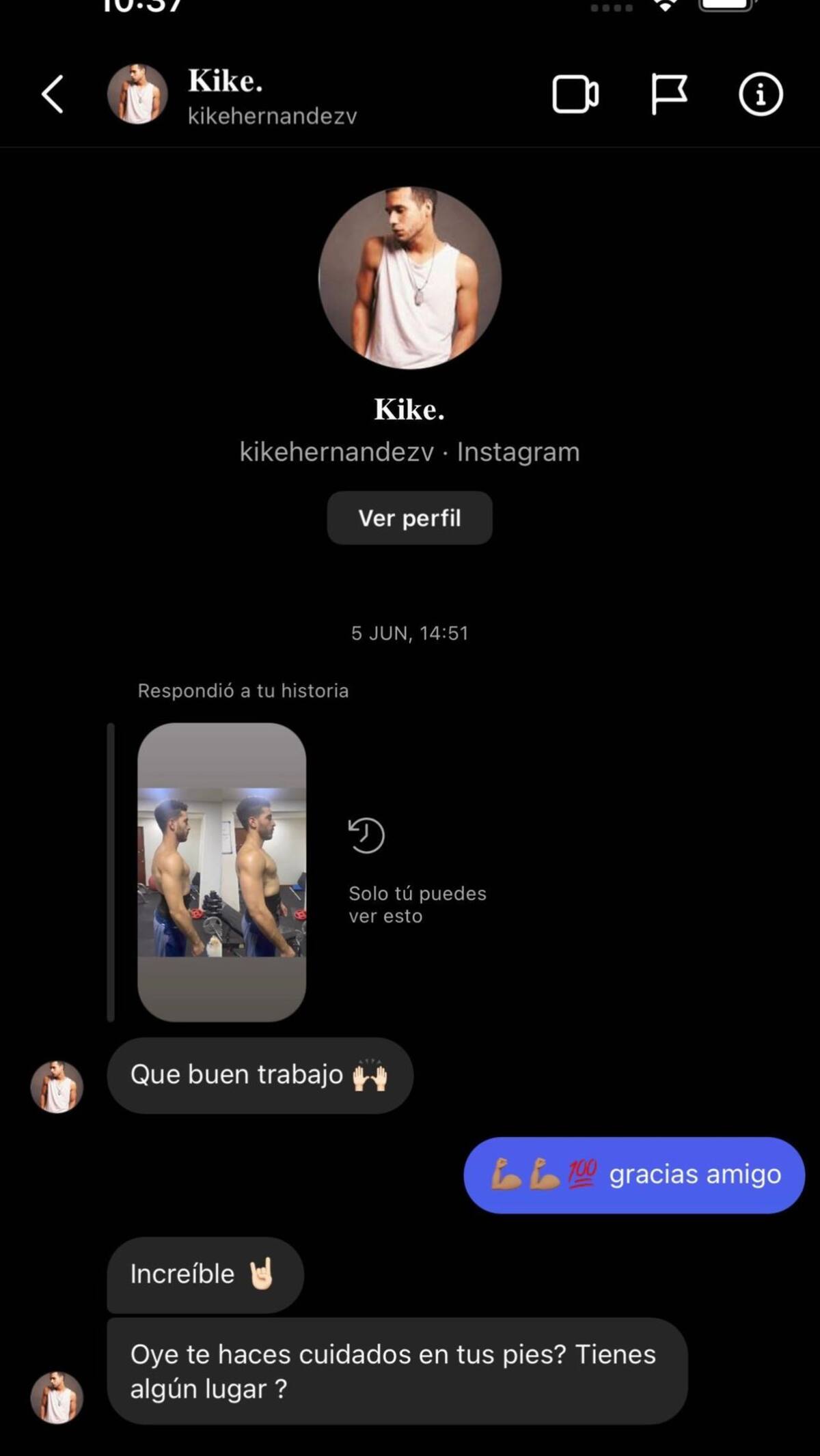Tap Kike's avatar beside 'Que buen trabajo'

point(57,1087)
